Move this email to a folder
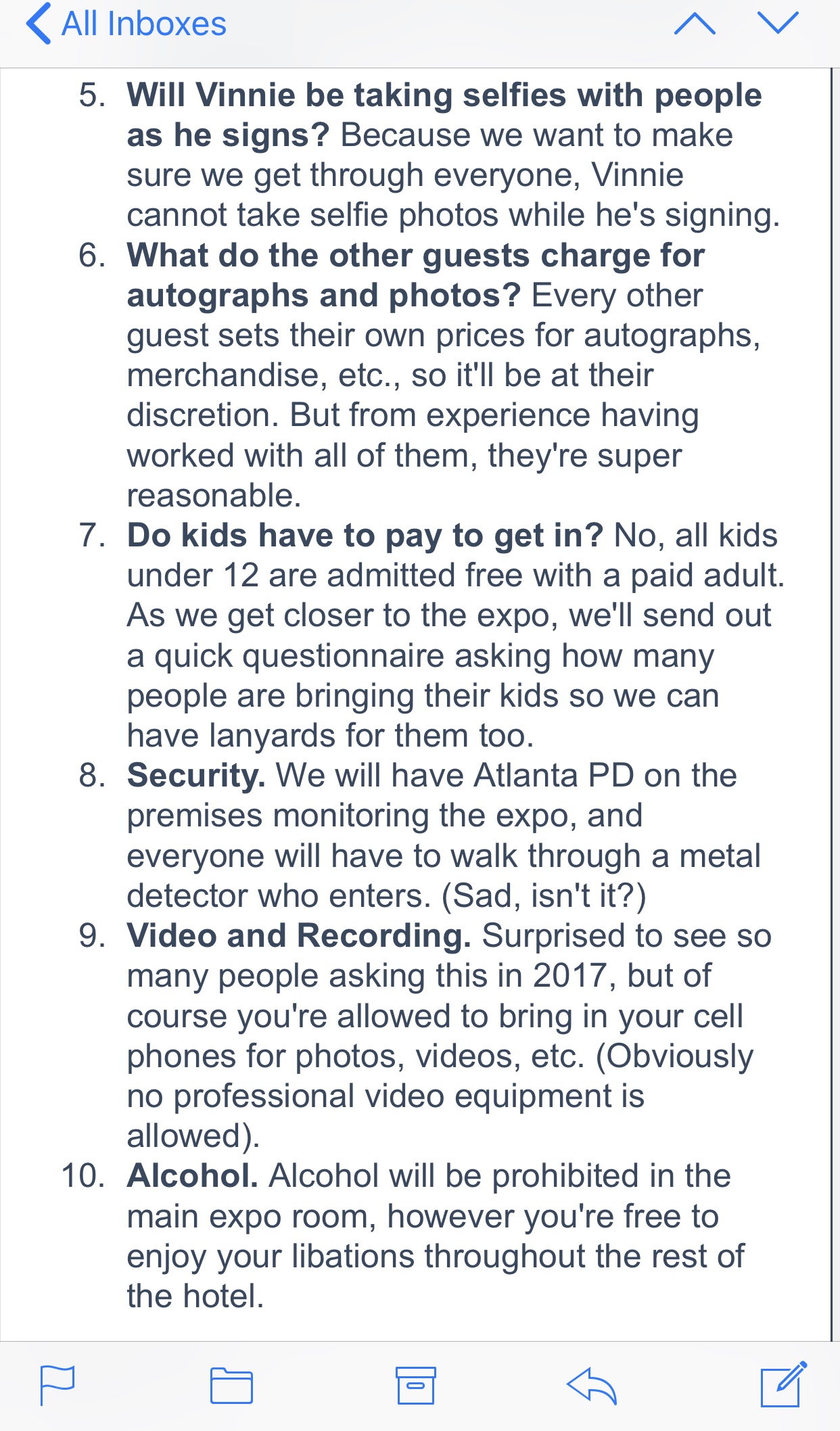 tap(231, 1385)
